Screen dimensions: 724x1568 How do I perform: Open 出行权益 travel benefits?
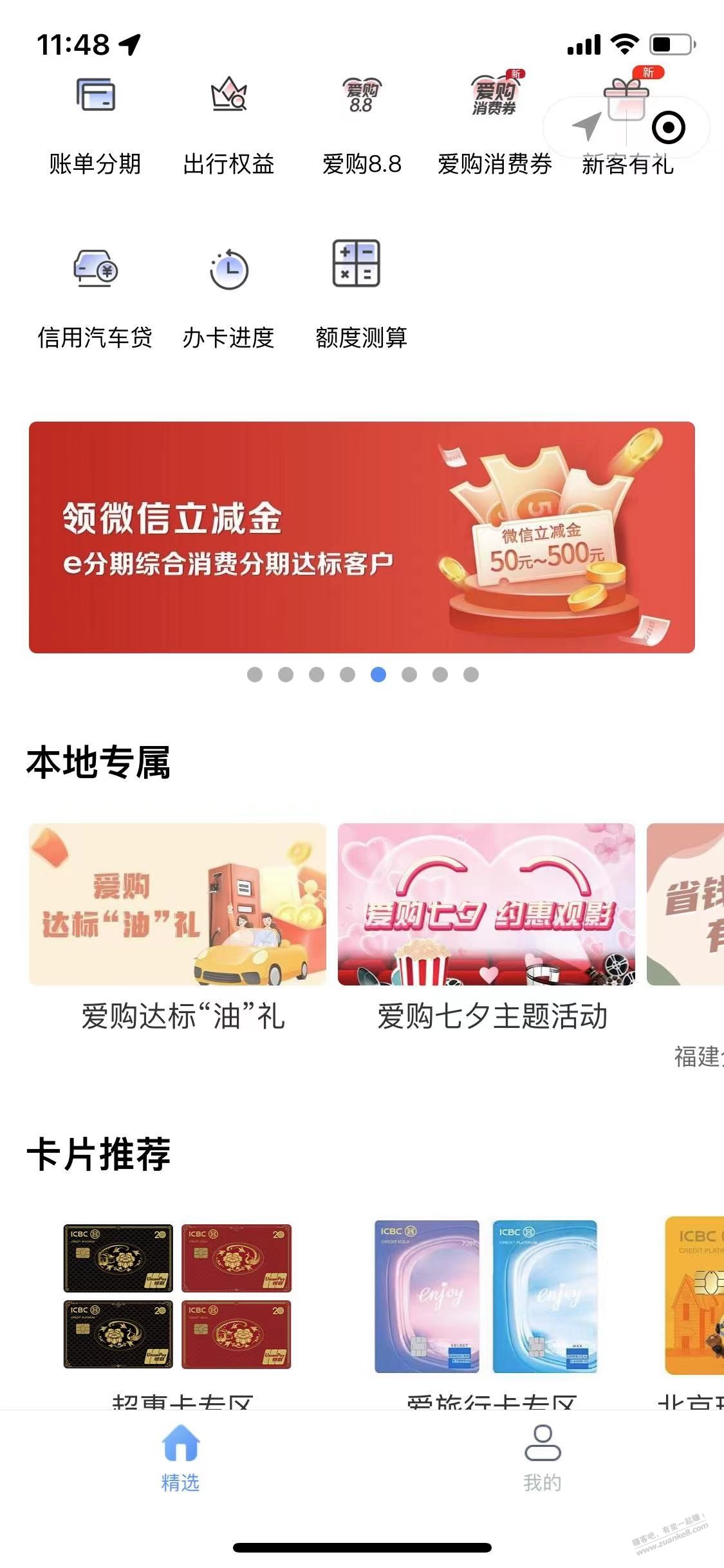click(228, 122)
